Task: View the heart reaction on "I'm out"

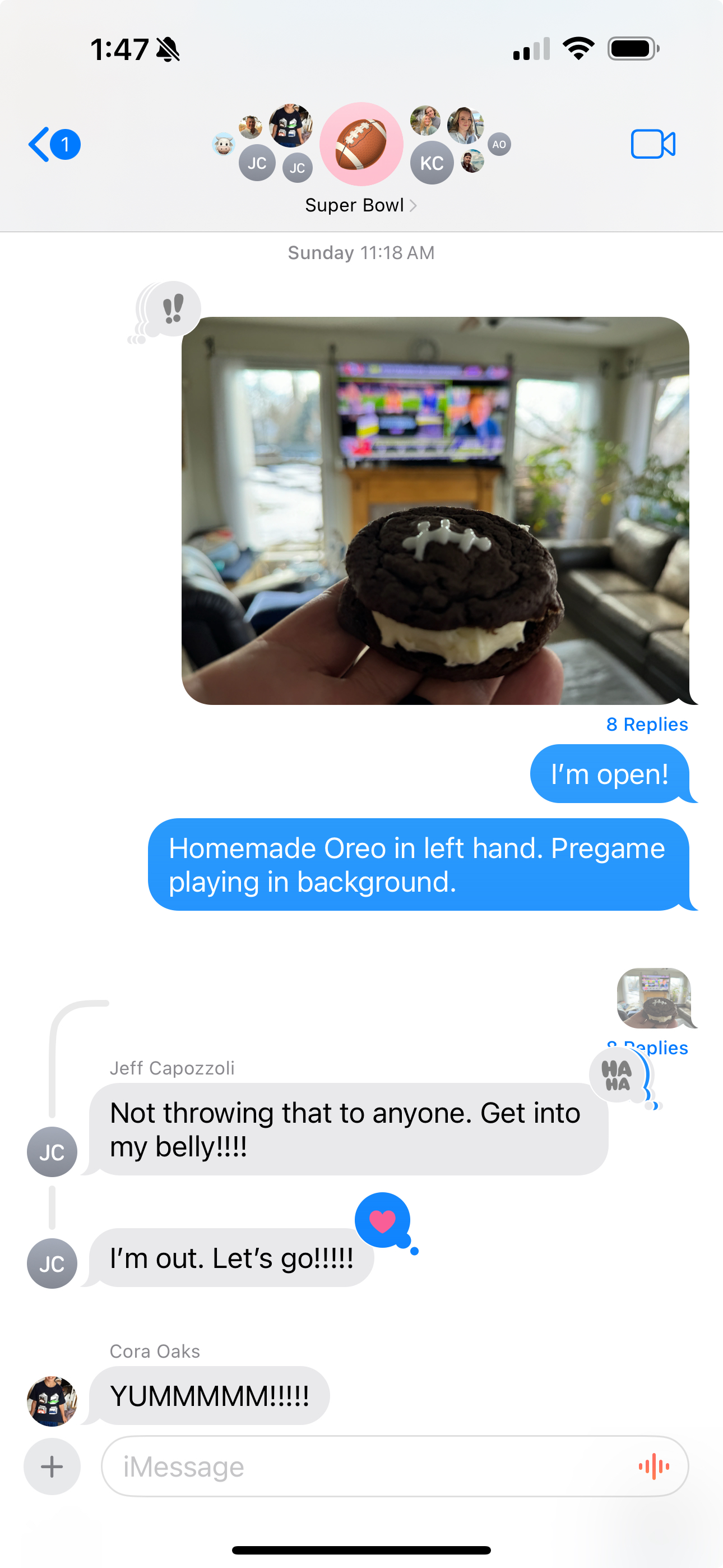Action: point(383,1220)
